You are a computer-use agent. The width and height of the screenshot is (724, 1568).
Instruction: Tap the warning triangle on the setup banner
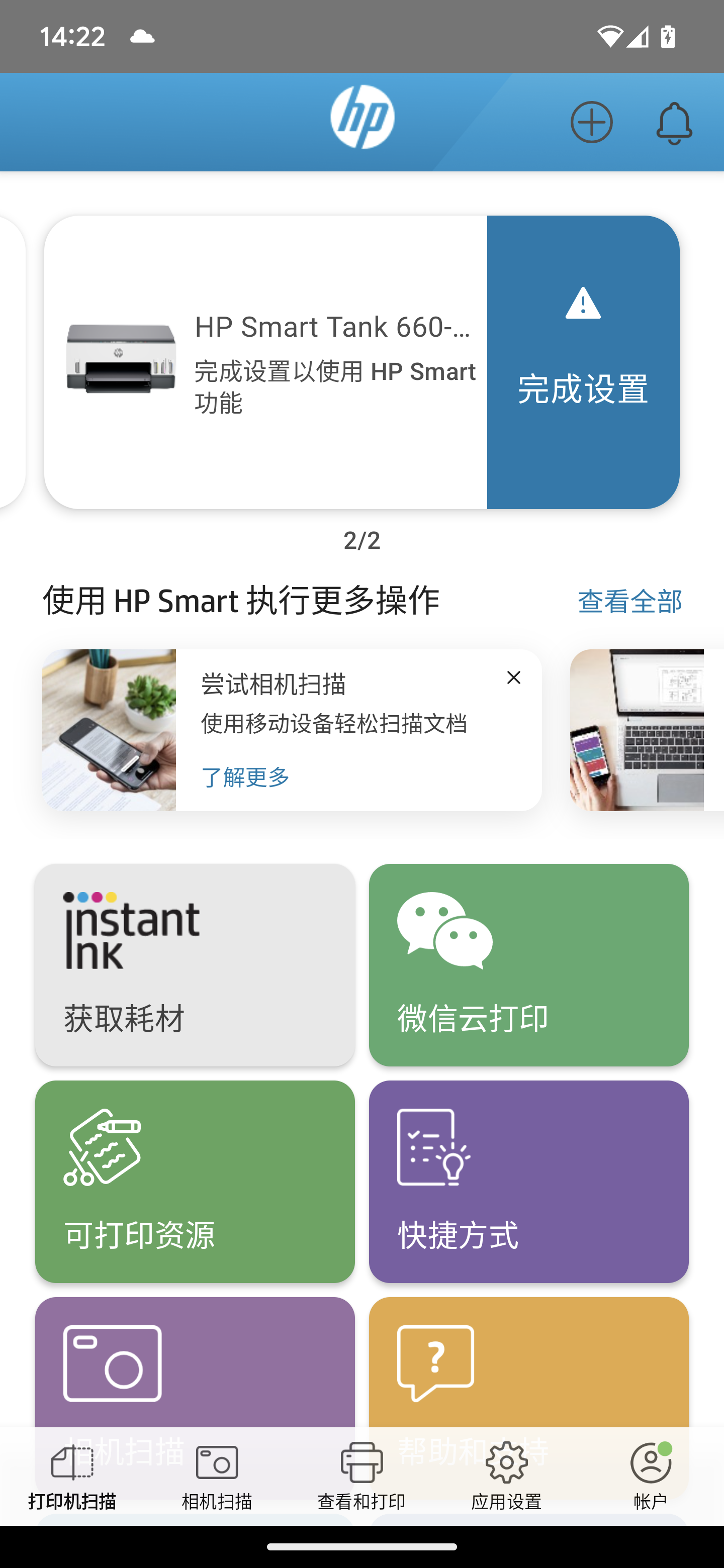[x=583, y=303]
